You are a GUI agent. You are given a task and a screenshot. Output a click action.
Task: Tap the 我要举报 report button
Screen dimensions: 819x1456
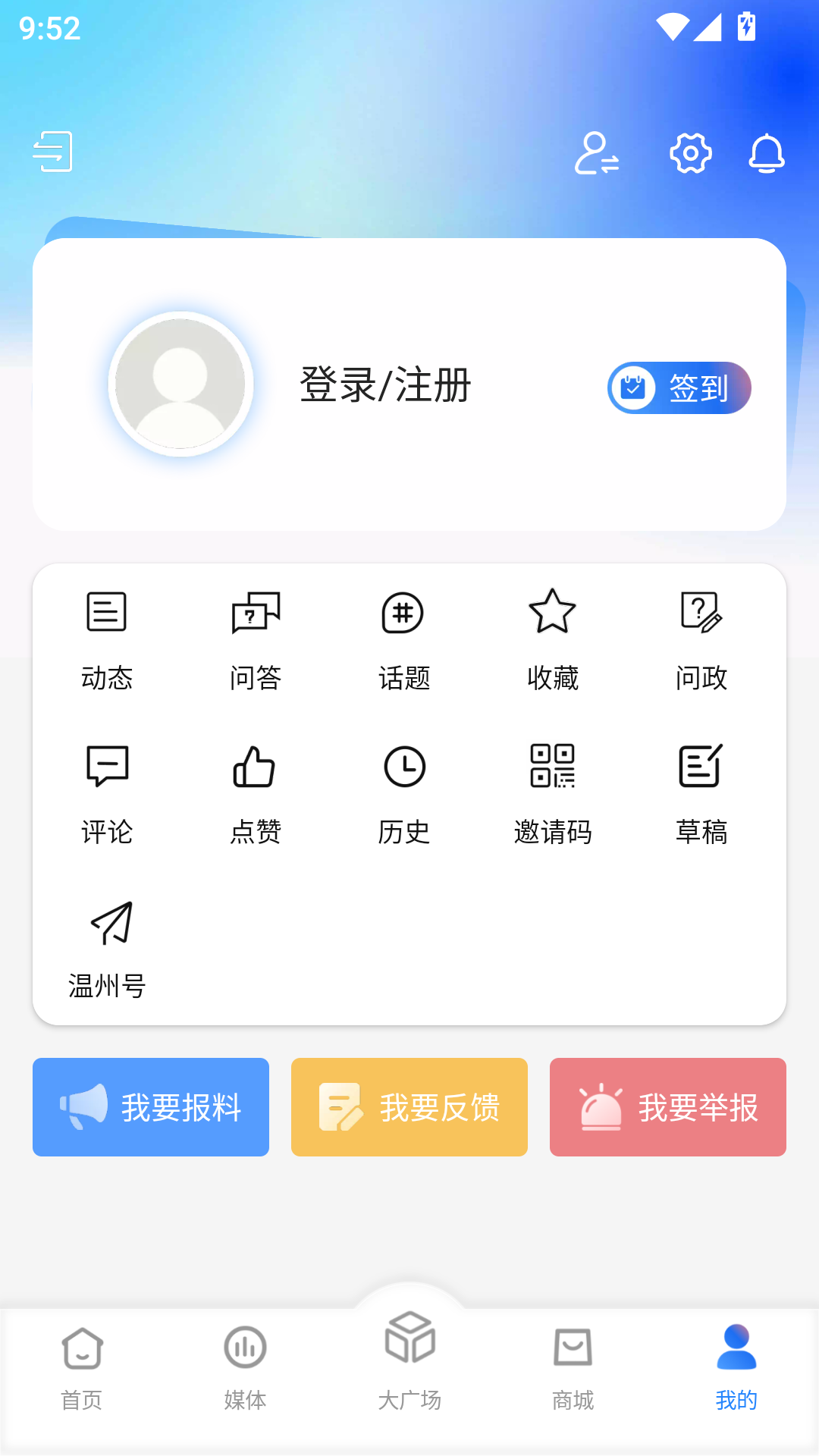pos(668,1107)
